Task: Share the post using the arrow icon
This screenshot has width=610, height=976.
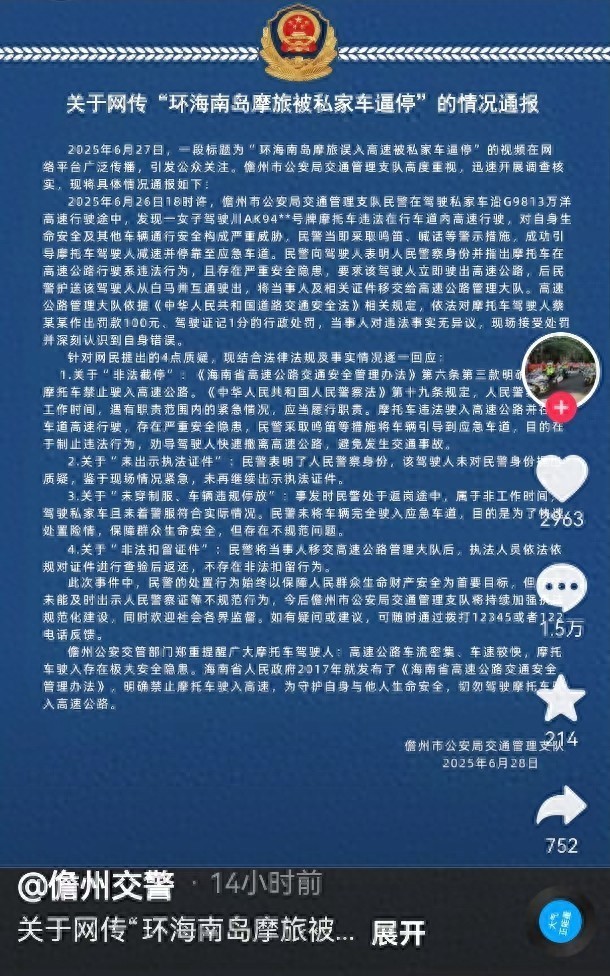Action: (562, 806)
